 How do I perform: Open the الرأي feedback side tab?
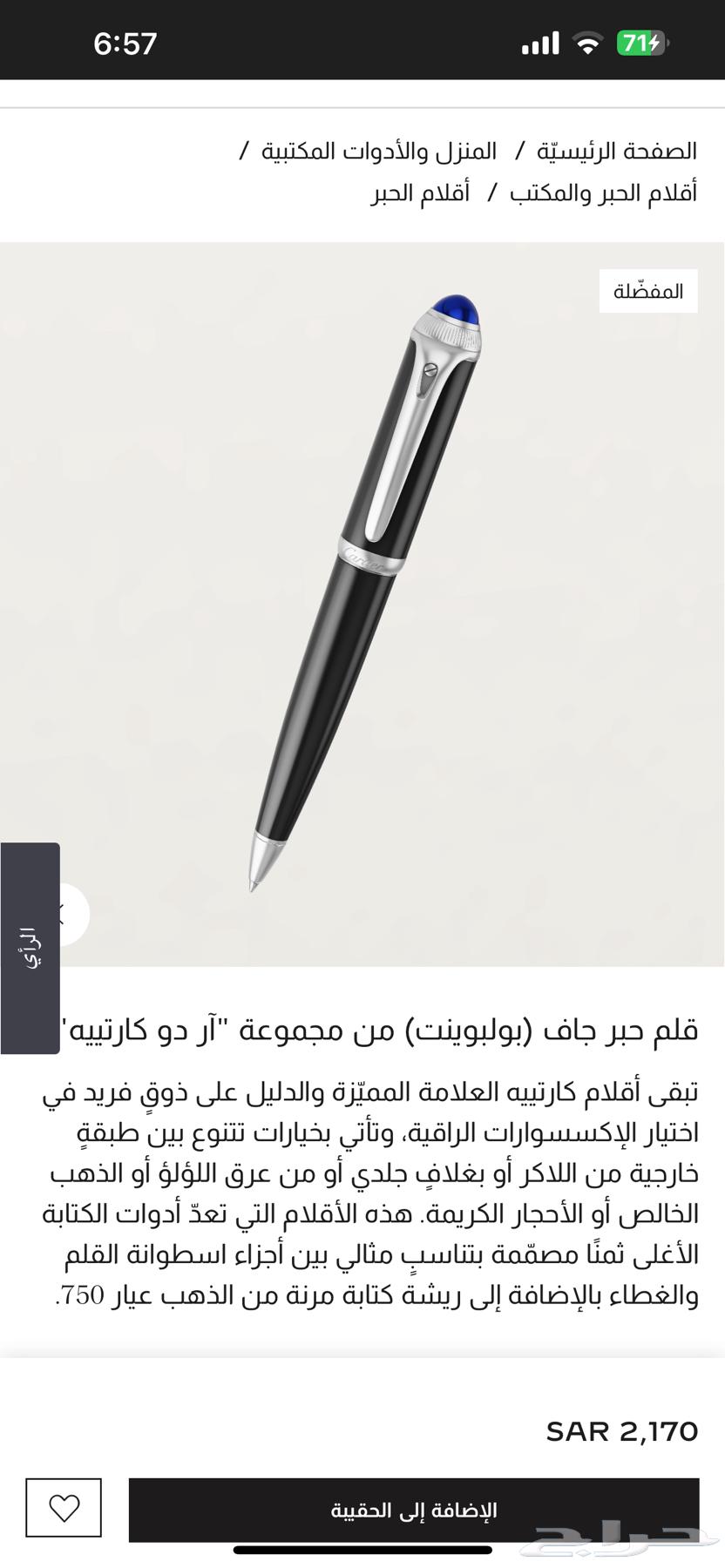(x=30, y=948)
